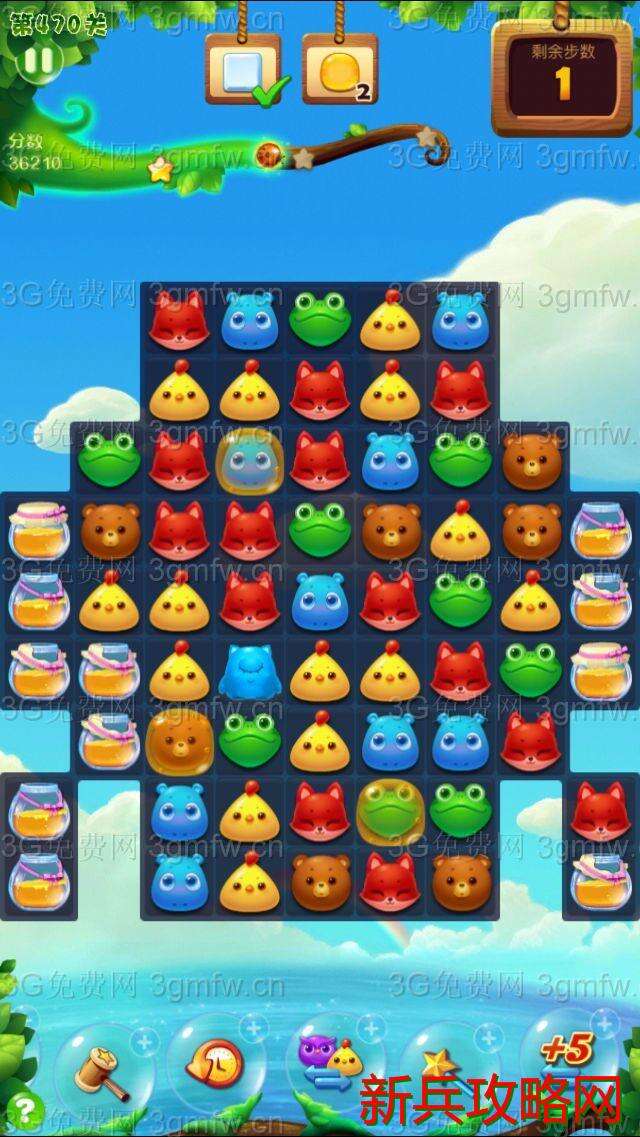Viewport: 640px width, 1137px height.
Task: Select the animal swap booster
Action: (x=333, y=1062)
